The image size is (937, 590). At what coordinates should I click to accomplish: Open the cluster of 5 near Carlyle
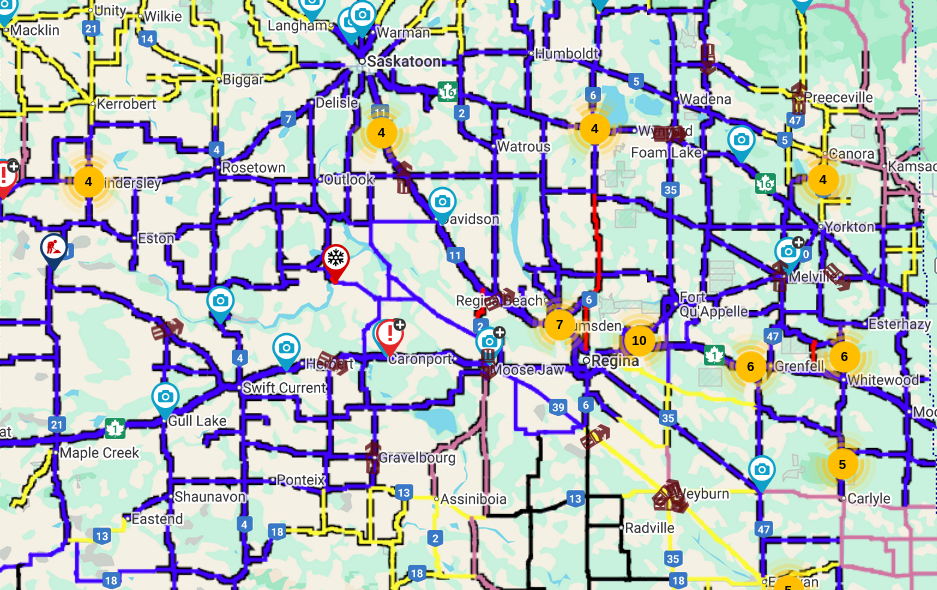click(842, 464)
